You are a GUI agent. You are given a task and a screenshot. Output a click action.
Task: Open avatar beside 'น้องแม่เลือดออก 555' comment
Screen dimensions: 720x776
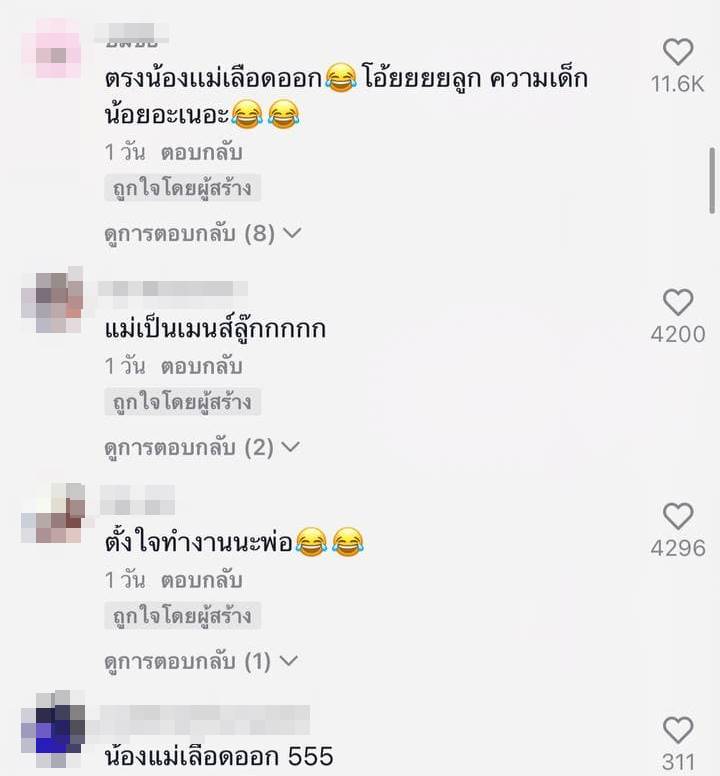coord(52,728)
